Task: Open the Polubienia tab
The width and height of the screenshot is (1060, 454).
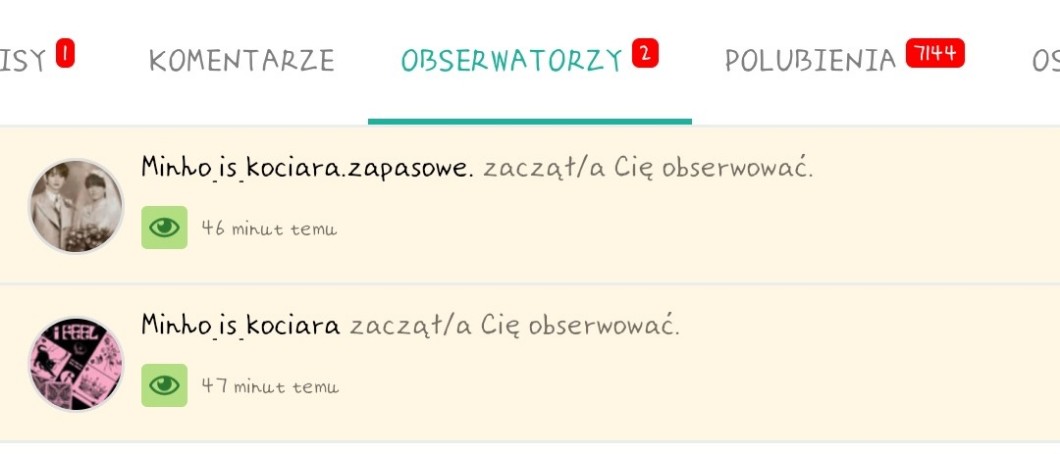Action: [x=810, y=60]
